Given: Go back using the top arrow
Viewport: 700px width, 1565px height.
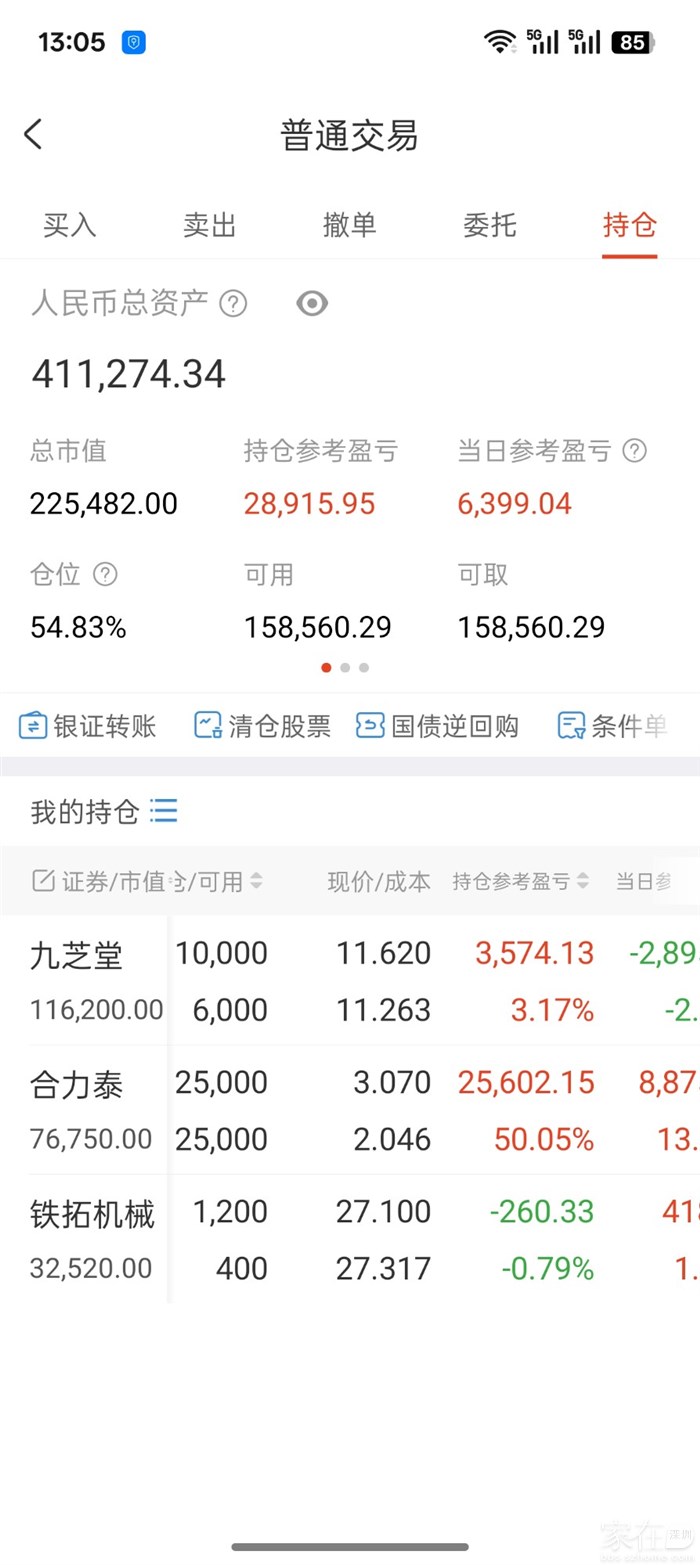Looking at the screenshot, I should tap(33, 134).
